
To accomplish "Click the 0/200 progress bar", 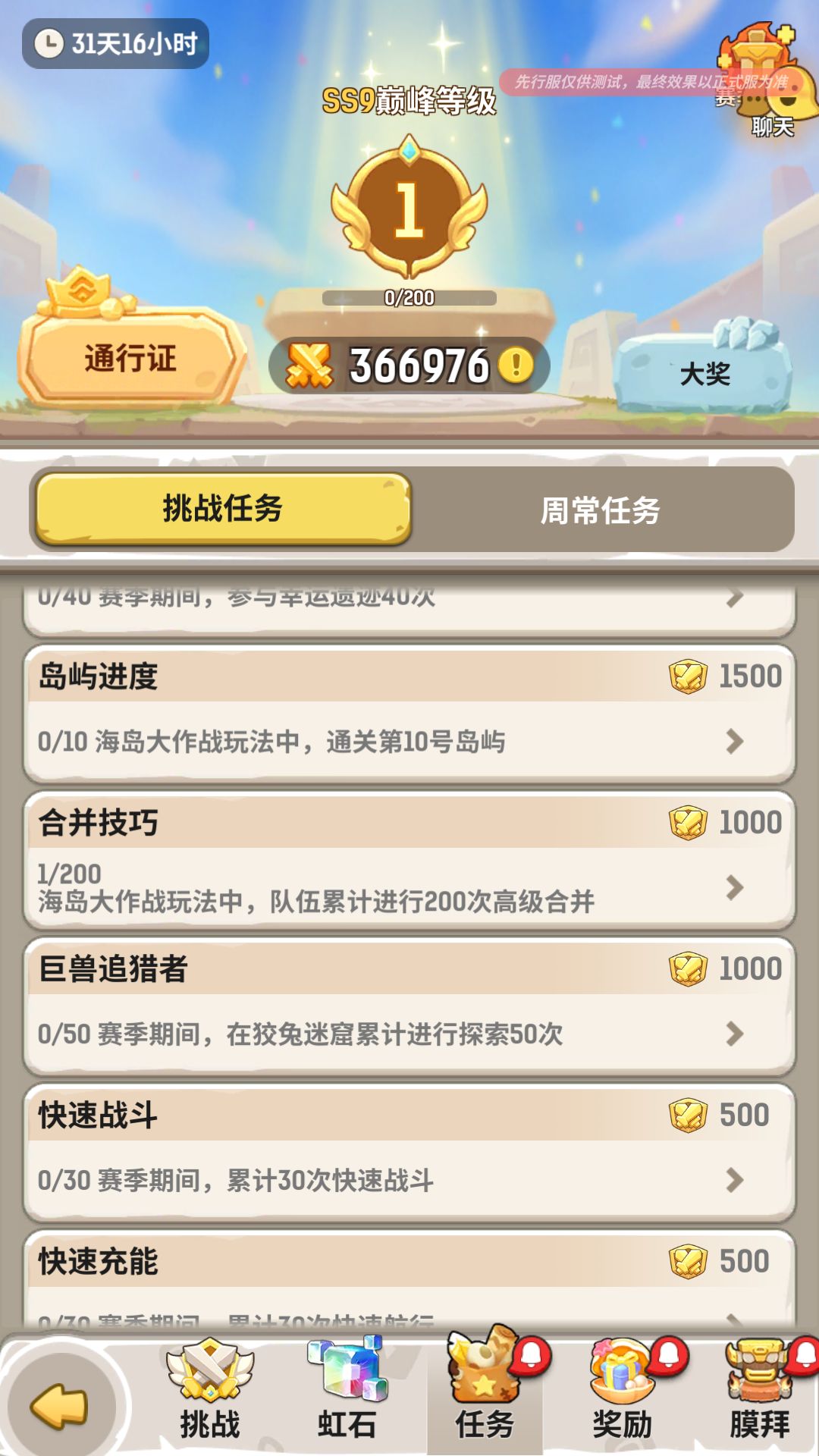I will point(408,298).
